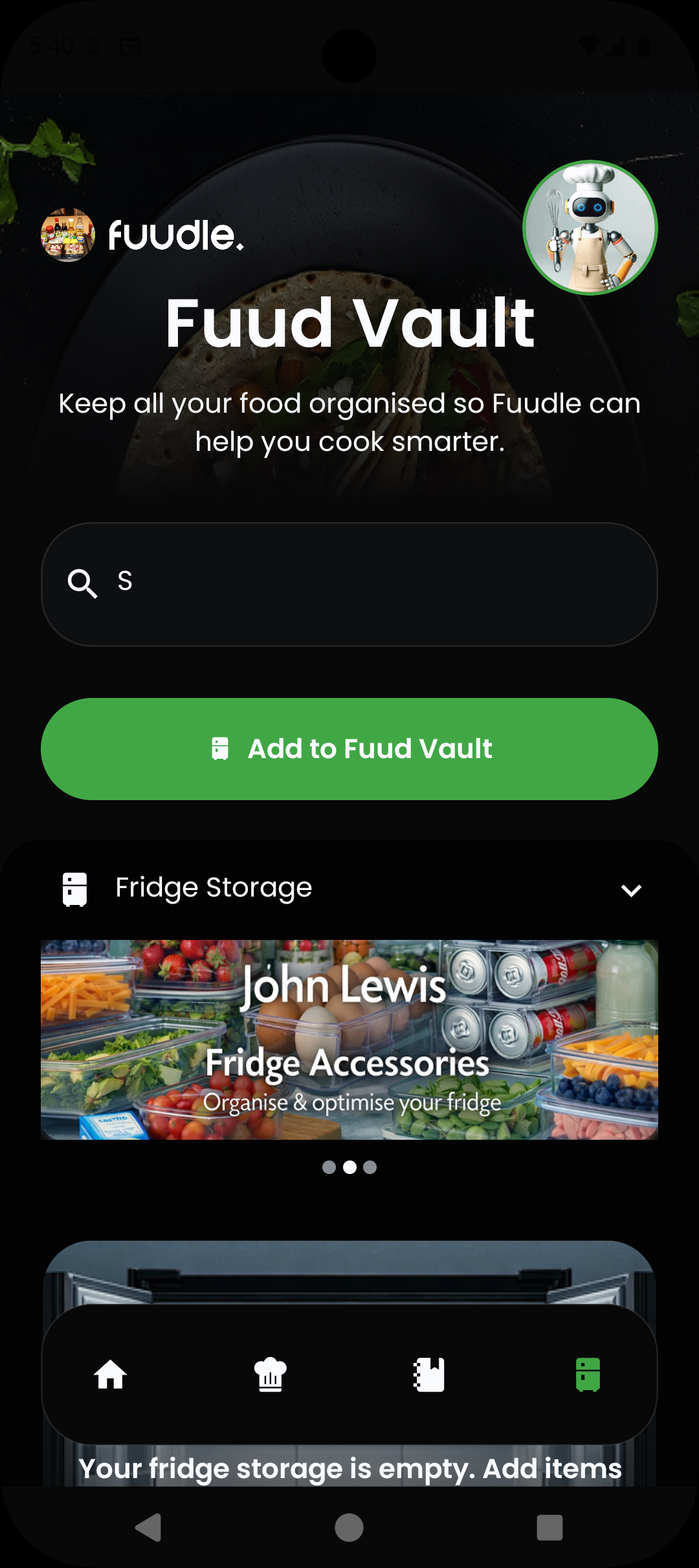Select the first carousel dot
This screenshot has width=699, height=1568.
coord(328,1168)
